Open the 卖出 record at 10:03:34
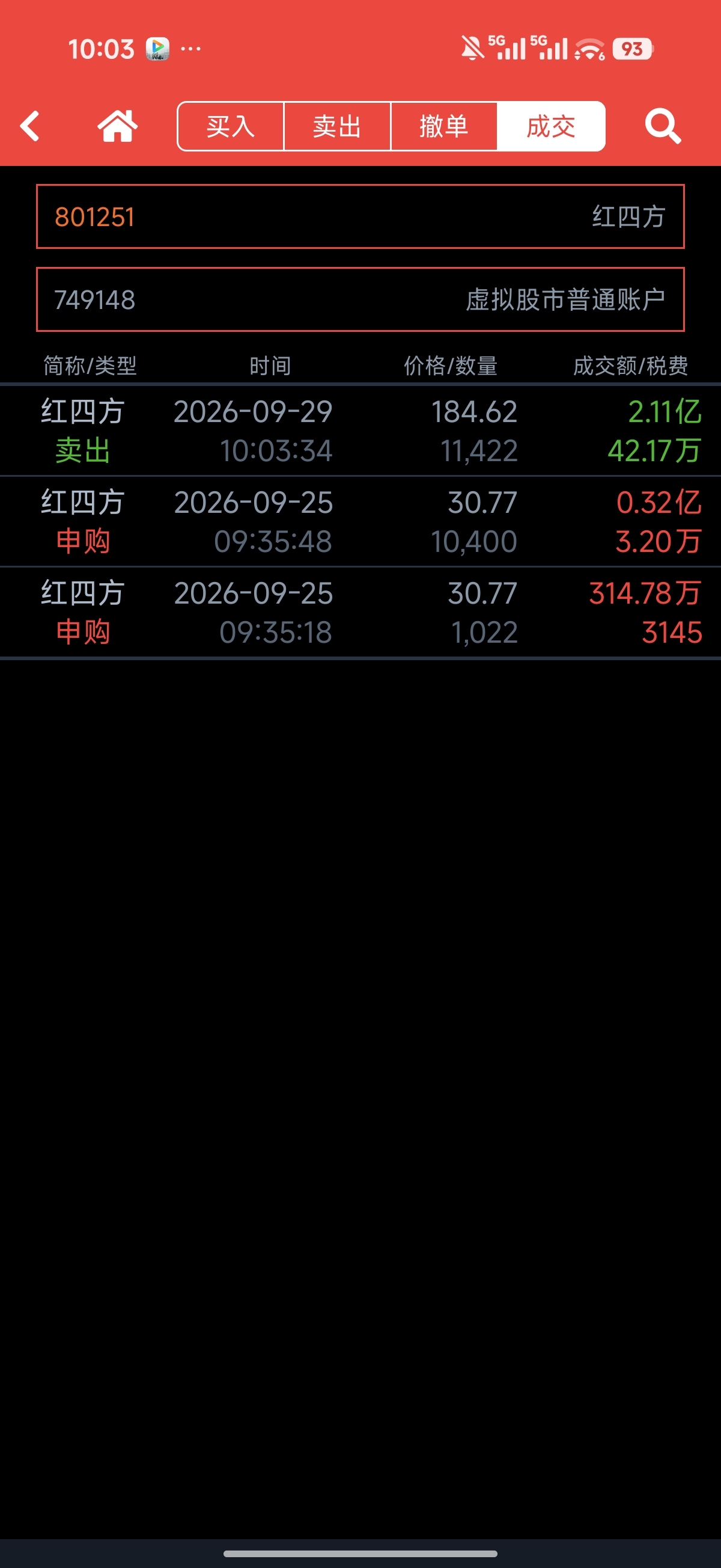Image resolution: width=721 pixels, height=1568 pixels. click(x=360, y=431)
